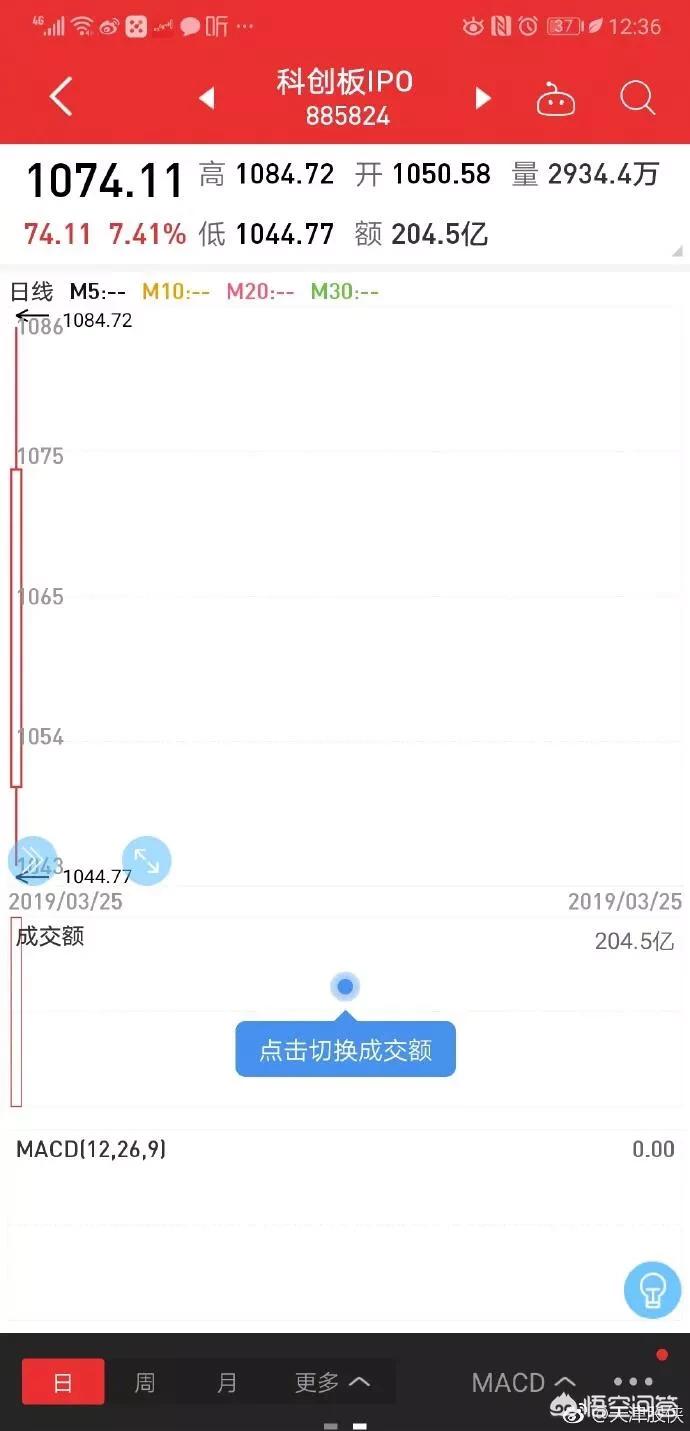Viewport: 690px width, 1431px height.
Task: Expand the 更多 period options
Action: pos(332,1382)
